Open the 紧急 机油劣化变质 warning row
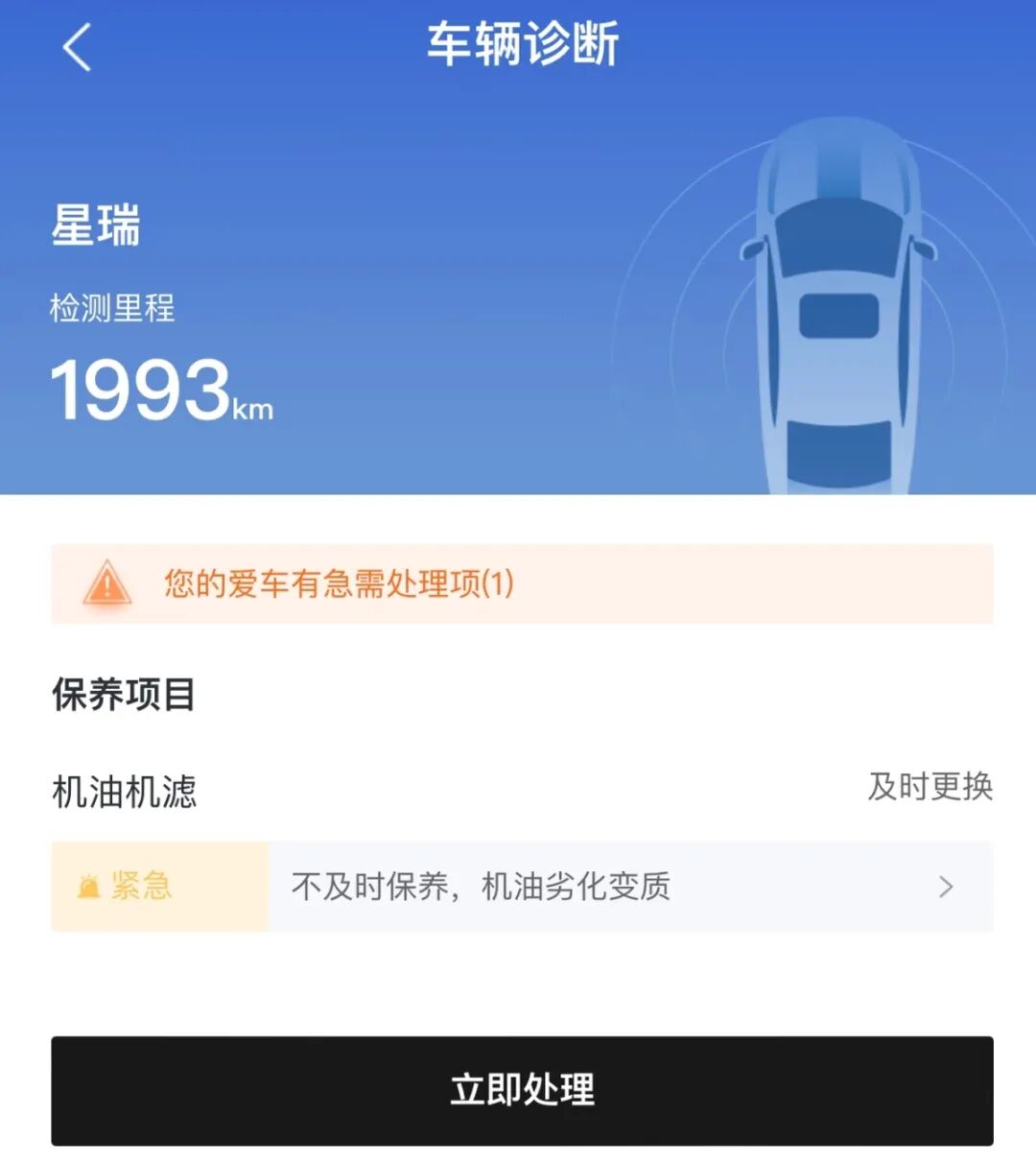1036x1163 pixels. (x=522, y=886)
